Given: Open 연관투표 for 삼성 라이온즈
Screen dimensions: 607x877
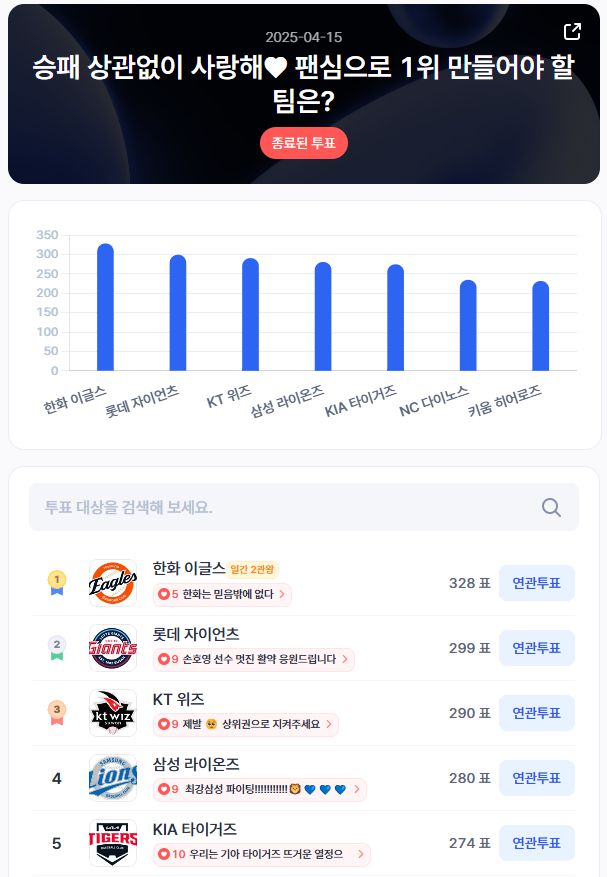Looking at the screenshot, I should pyautogui.click(x=536, y=778).
